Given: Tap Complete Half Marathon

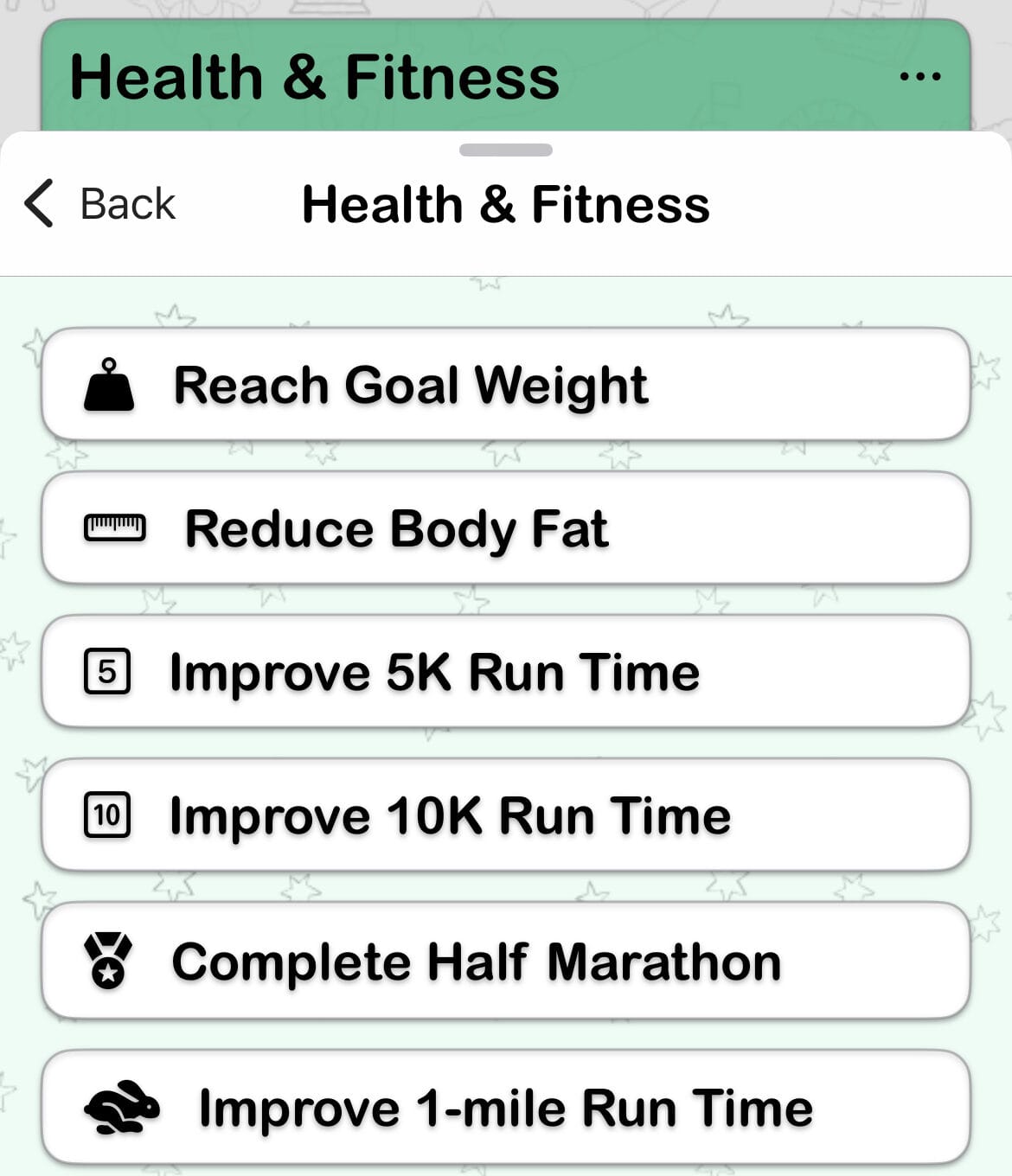Looking at the screenshot, I should tap(505, 961).
